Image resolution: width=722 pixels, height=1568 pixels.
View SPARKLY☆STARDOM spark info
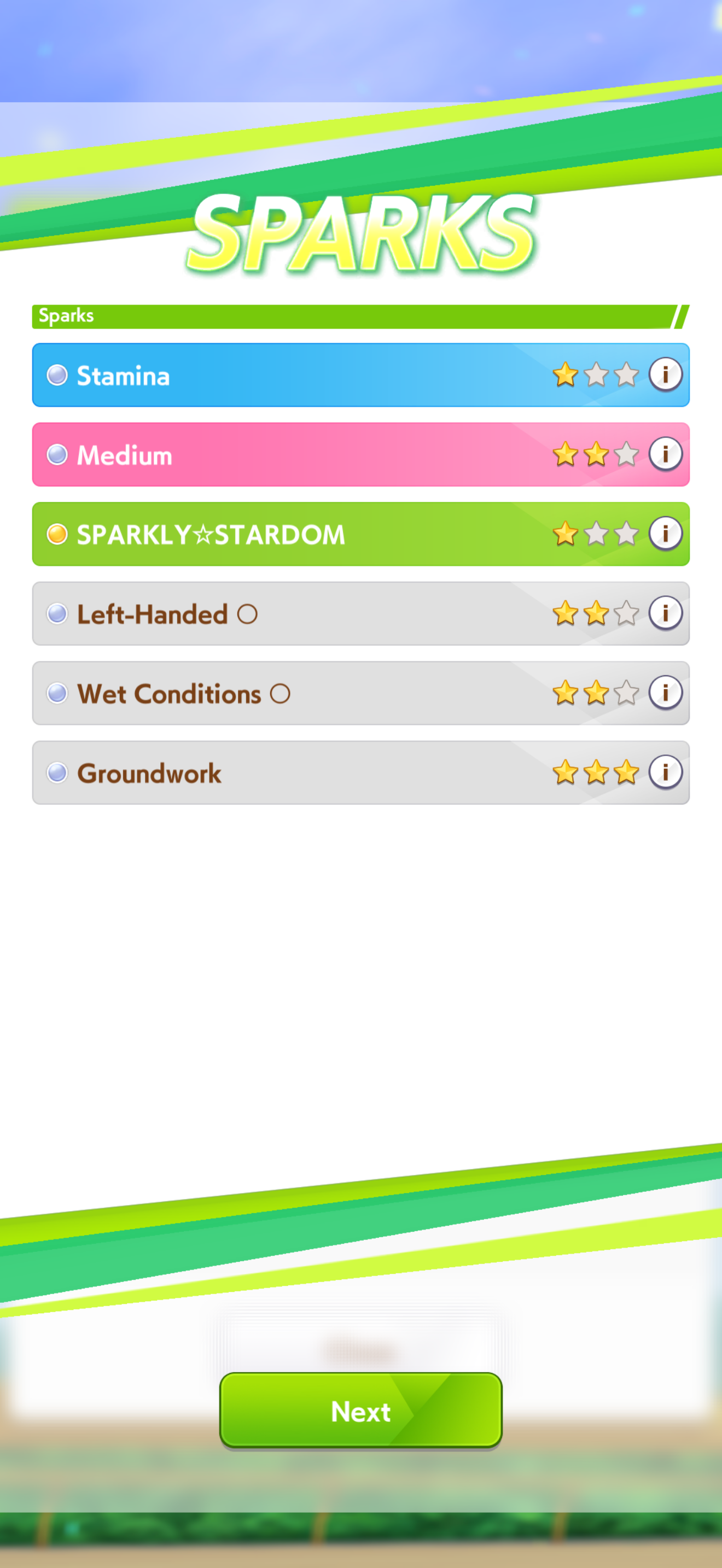point(665,534)
